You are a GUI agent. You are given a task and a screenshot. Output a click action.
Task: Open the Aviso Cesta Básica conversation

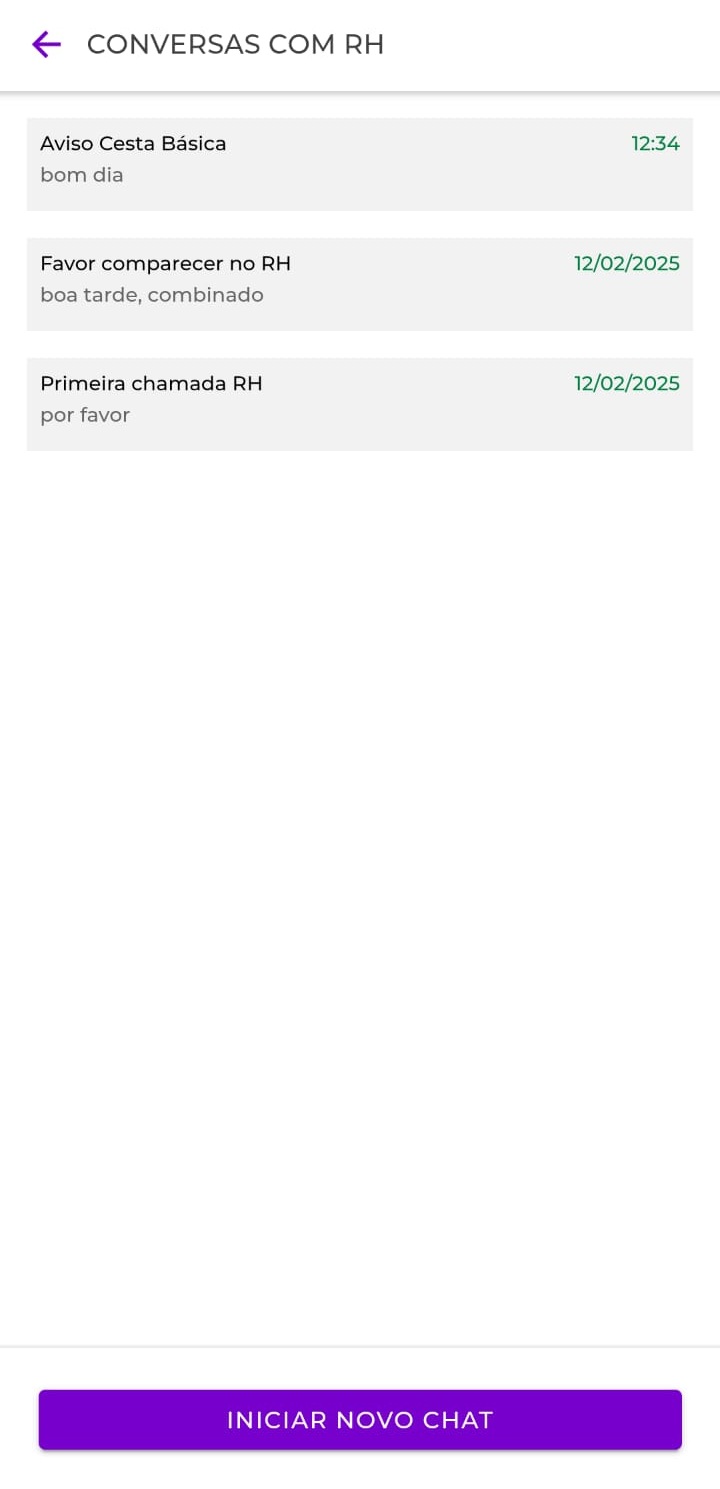360,164
